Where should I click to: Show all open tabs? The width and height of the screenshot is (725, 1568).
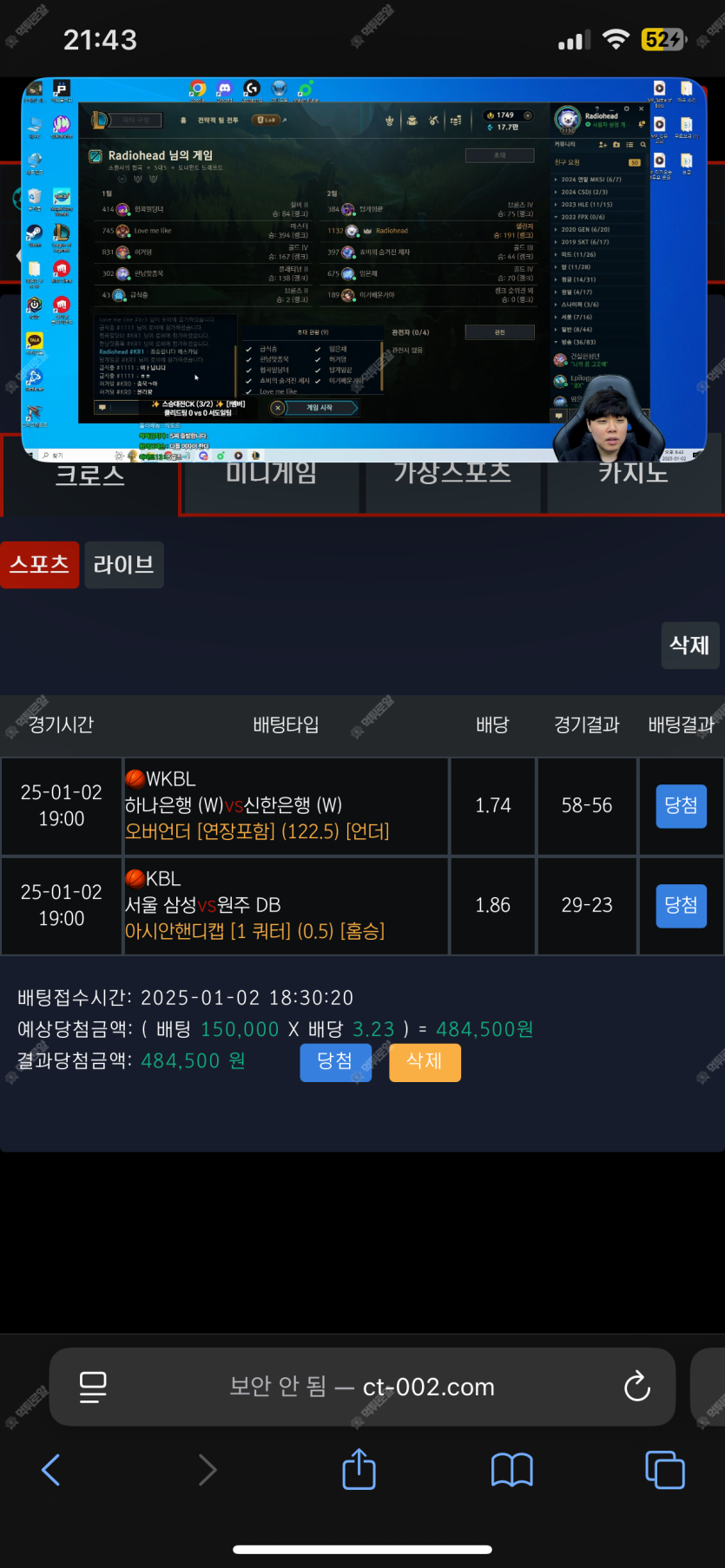tap(664, 1470)
